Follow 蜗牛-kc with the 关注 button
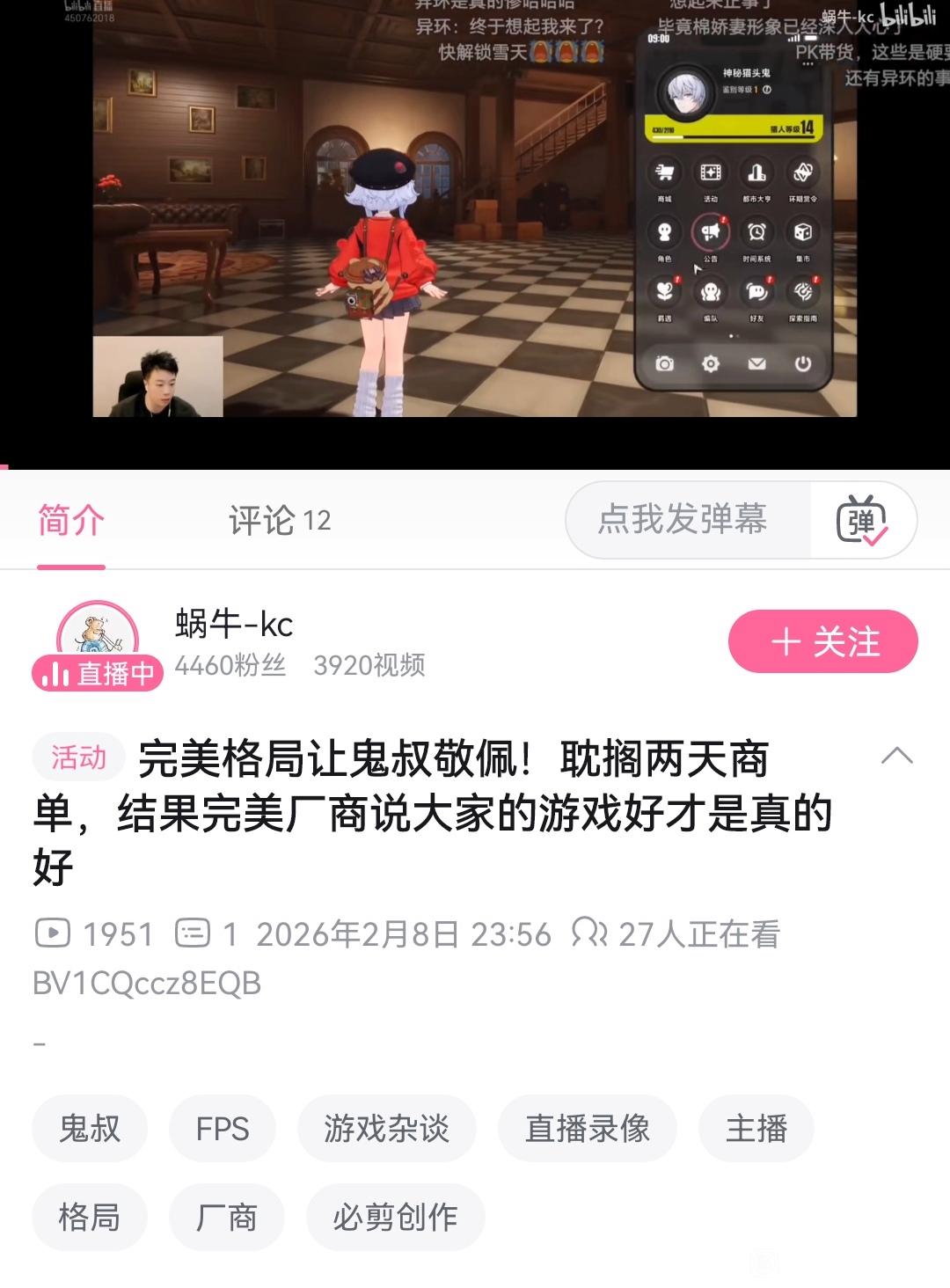The image size is (950, 1288). [x=823, y=642]
